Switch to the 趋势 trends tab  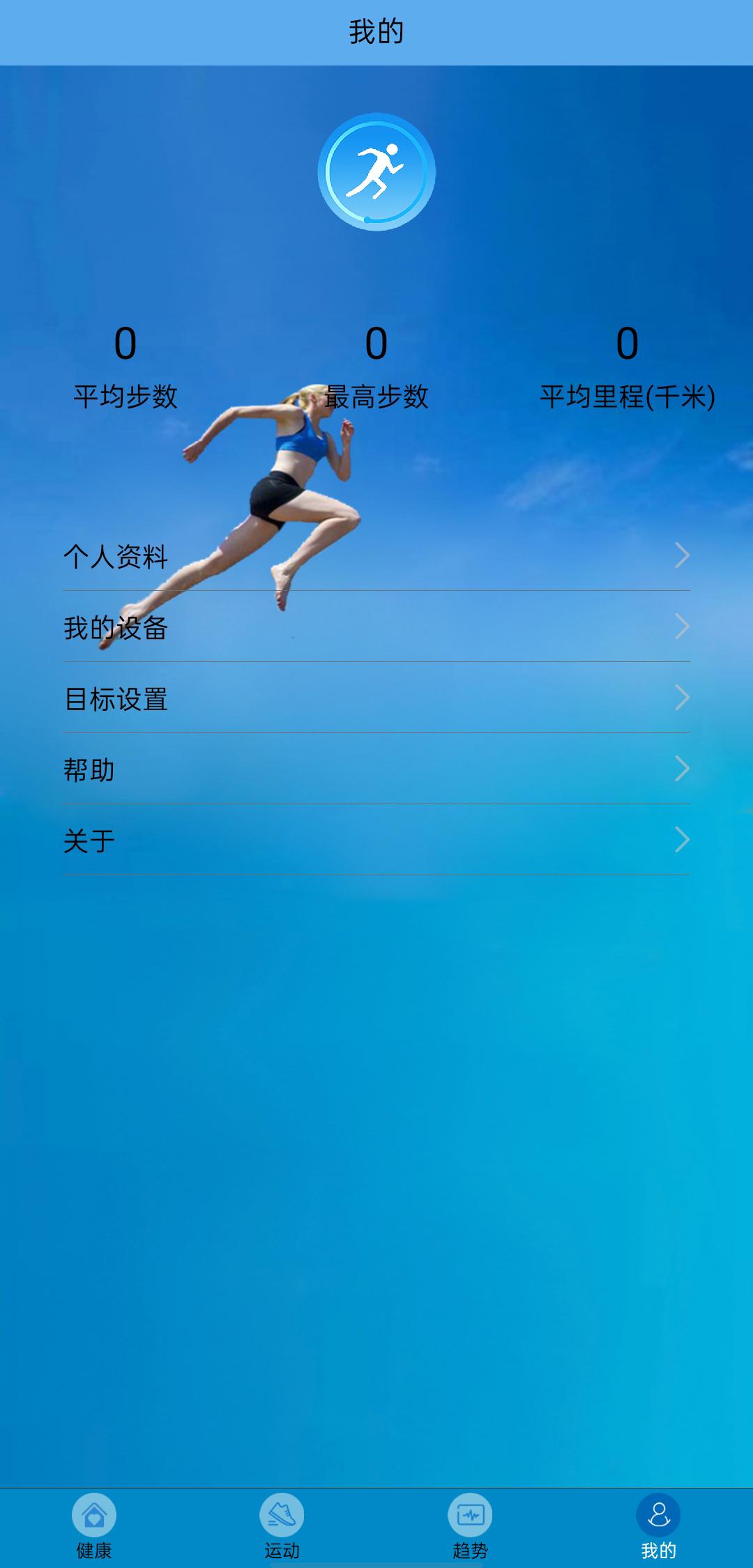(x=470, y=1526)
